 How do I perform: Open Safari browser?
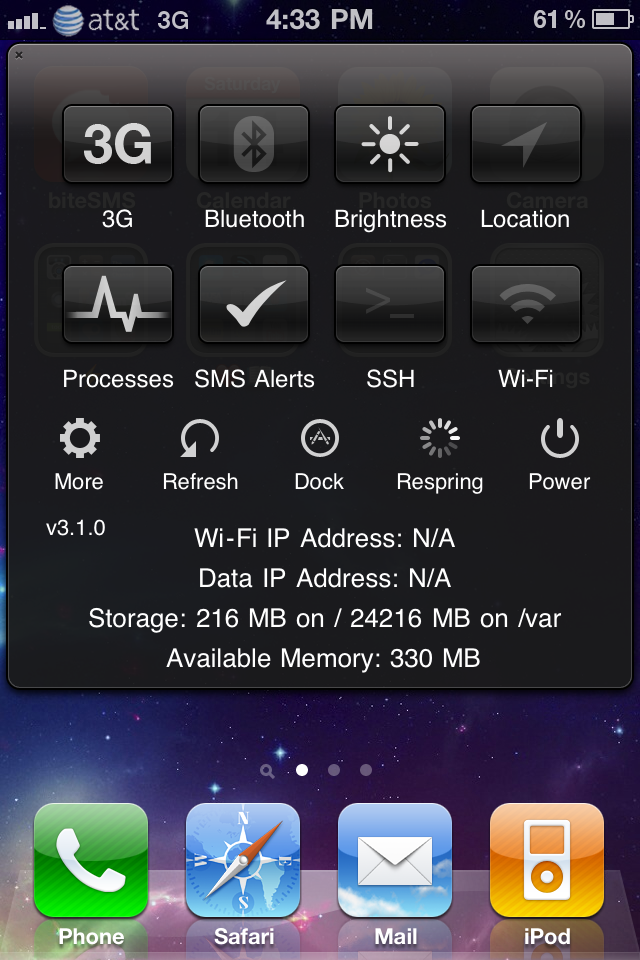pyautogui.click(x=243, y=861)
